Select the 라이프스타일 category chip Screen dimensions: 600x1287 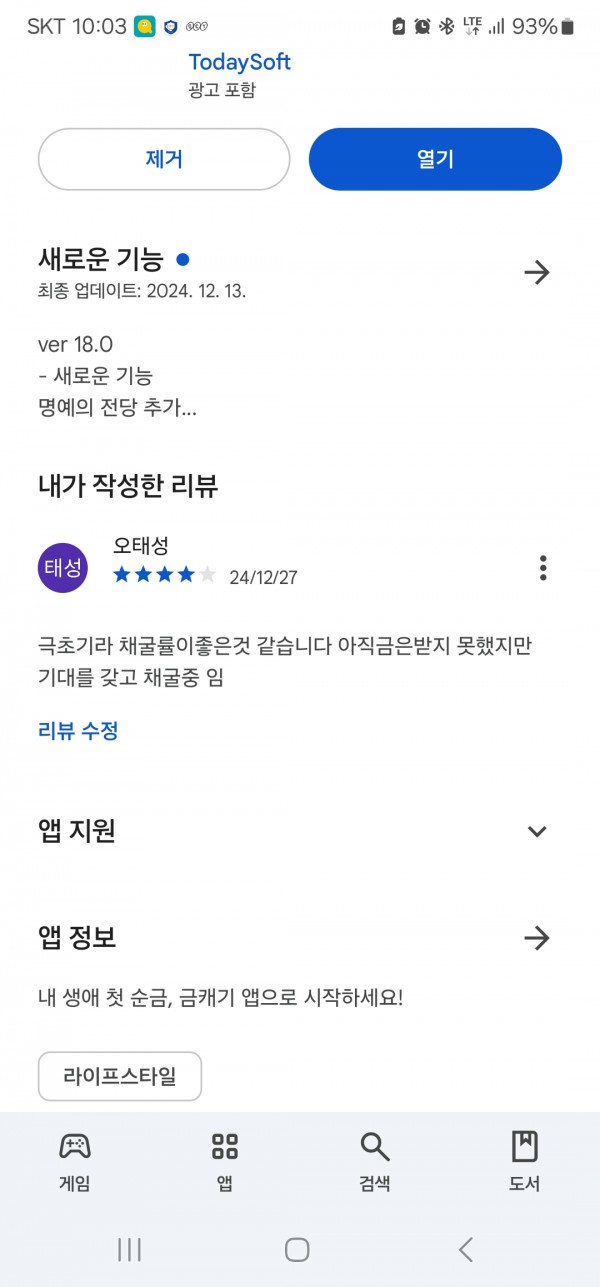click(120, 1076)
